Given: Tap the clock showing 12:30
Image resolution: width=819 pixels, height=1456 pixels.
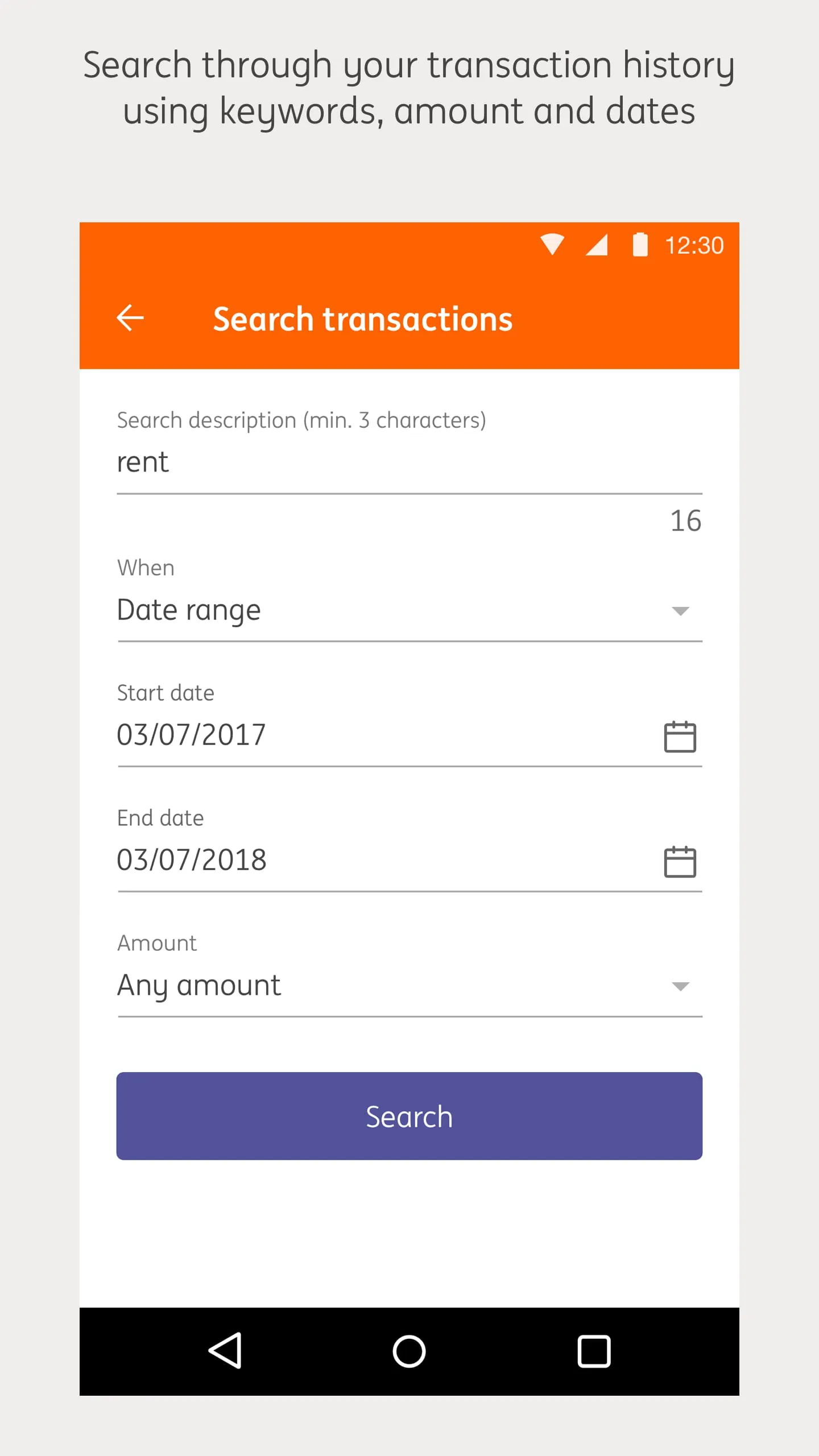Looking at the screenshot, I should click(x=694, y=245).
